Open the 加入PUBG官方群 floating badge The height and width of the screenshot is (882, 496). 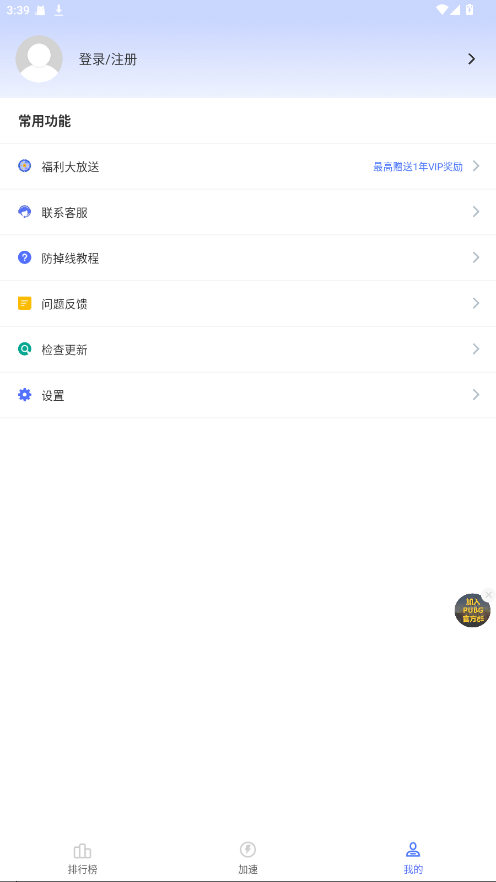pyautogui.click(x=472, y=611)
